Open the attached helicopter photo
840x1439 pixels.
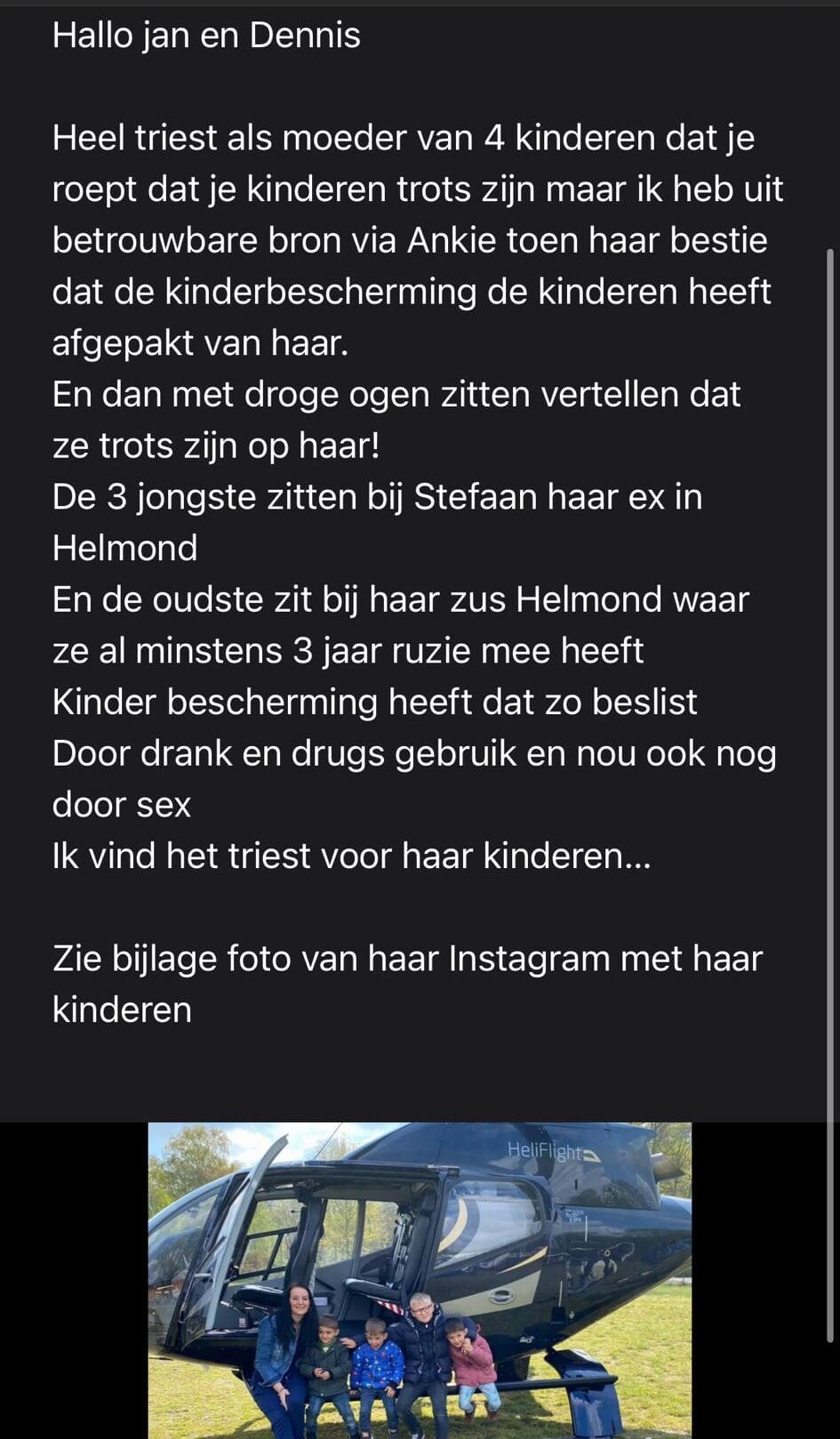click(x=420, y=1279)
